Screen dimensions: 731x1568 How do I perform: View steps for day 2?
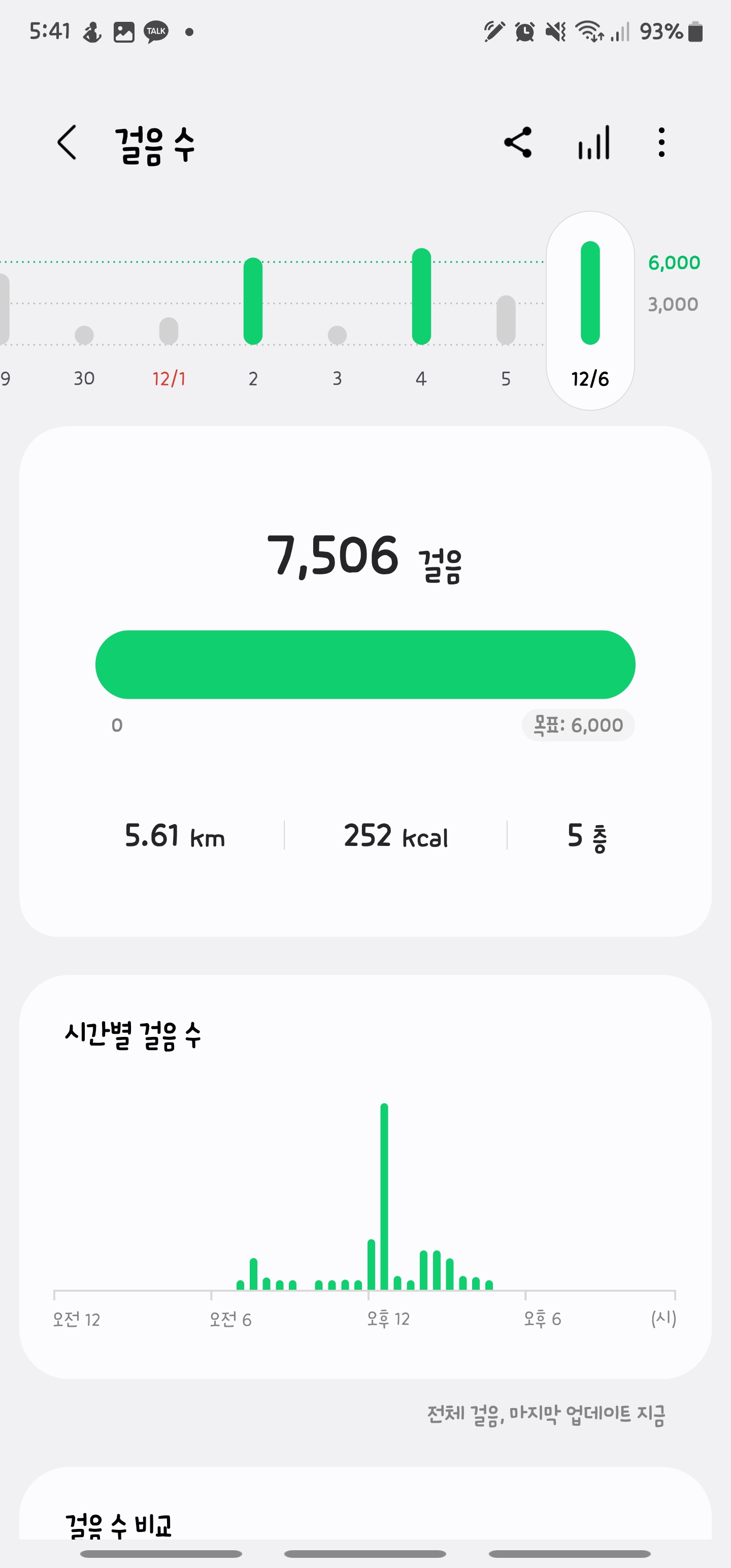pos(253,301)
